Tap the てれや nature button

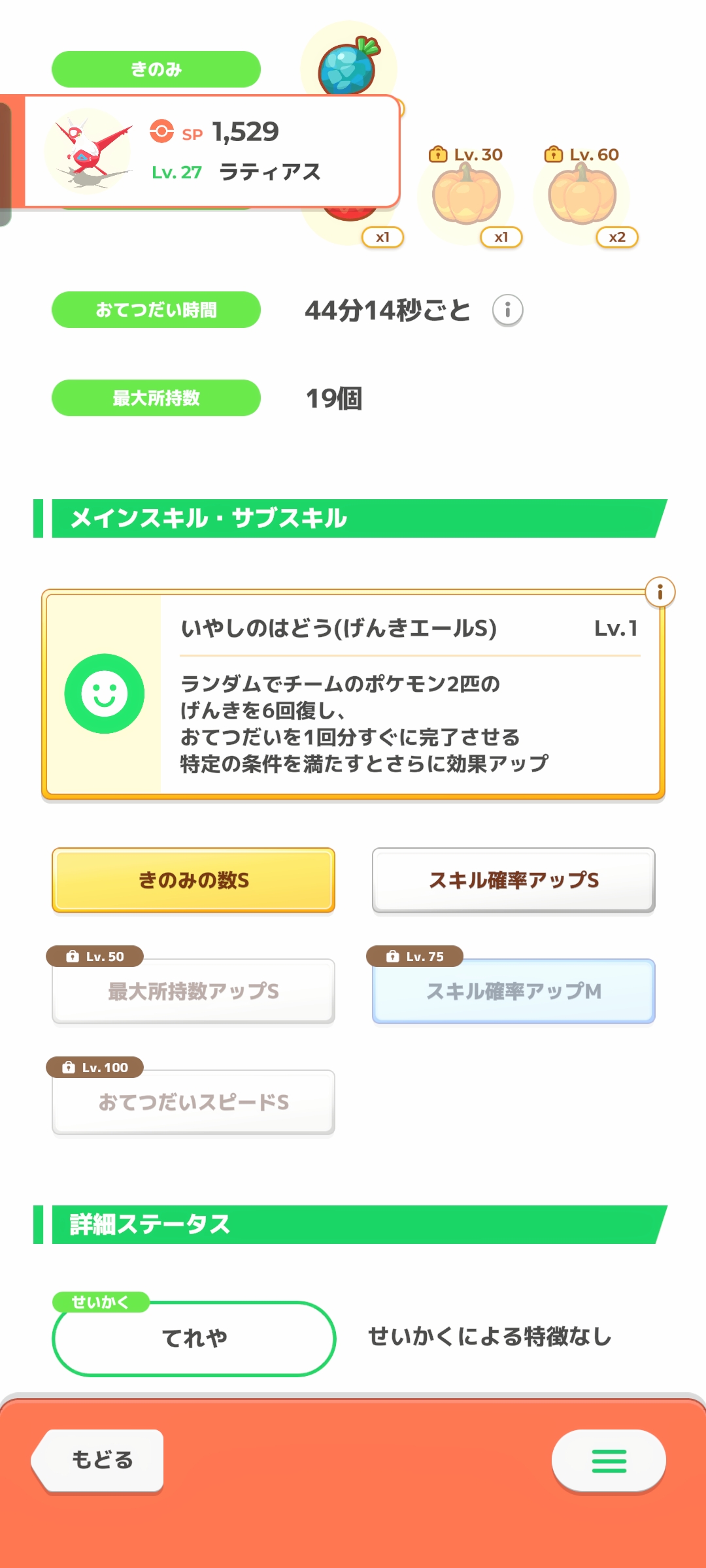(x=194, y=1339)
